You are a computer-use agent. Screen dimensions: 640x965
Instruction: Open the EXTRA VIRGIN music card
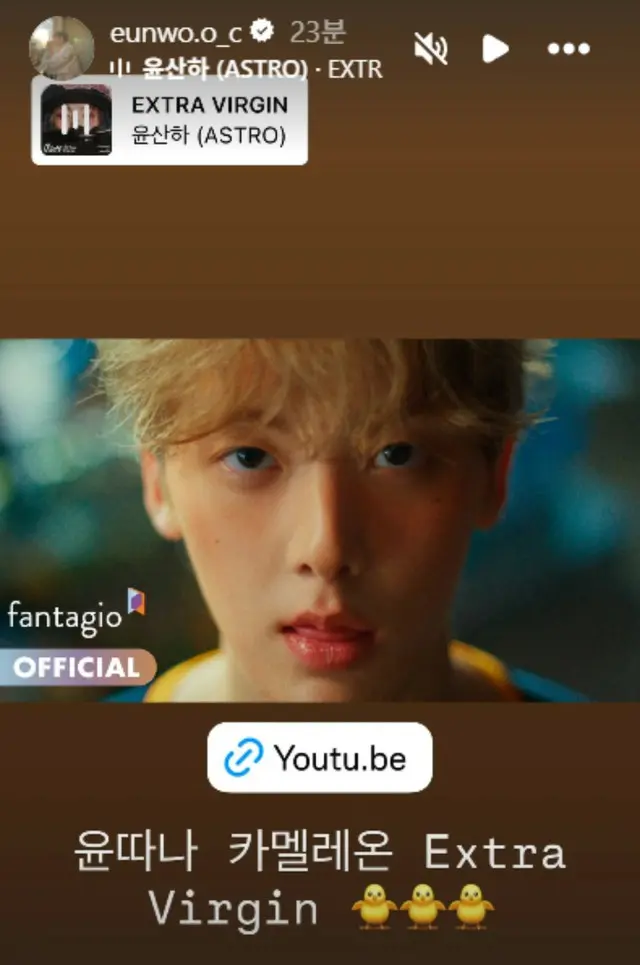tap(170, 120)
